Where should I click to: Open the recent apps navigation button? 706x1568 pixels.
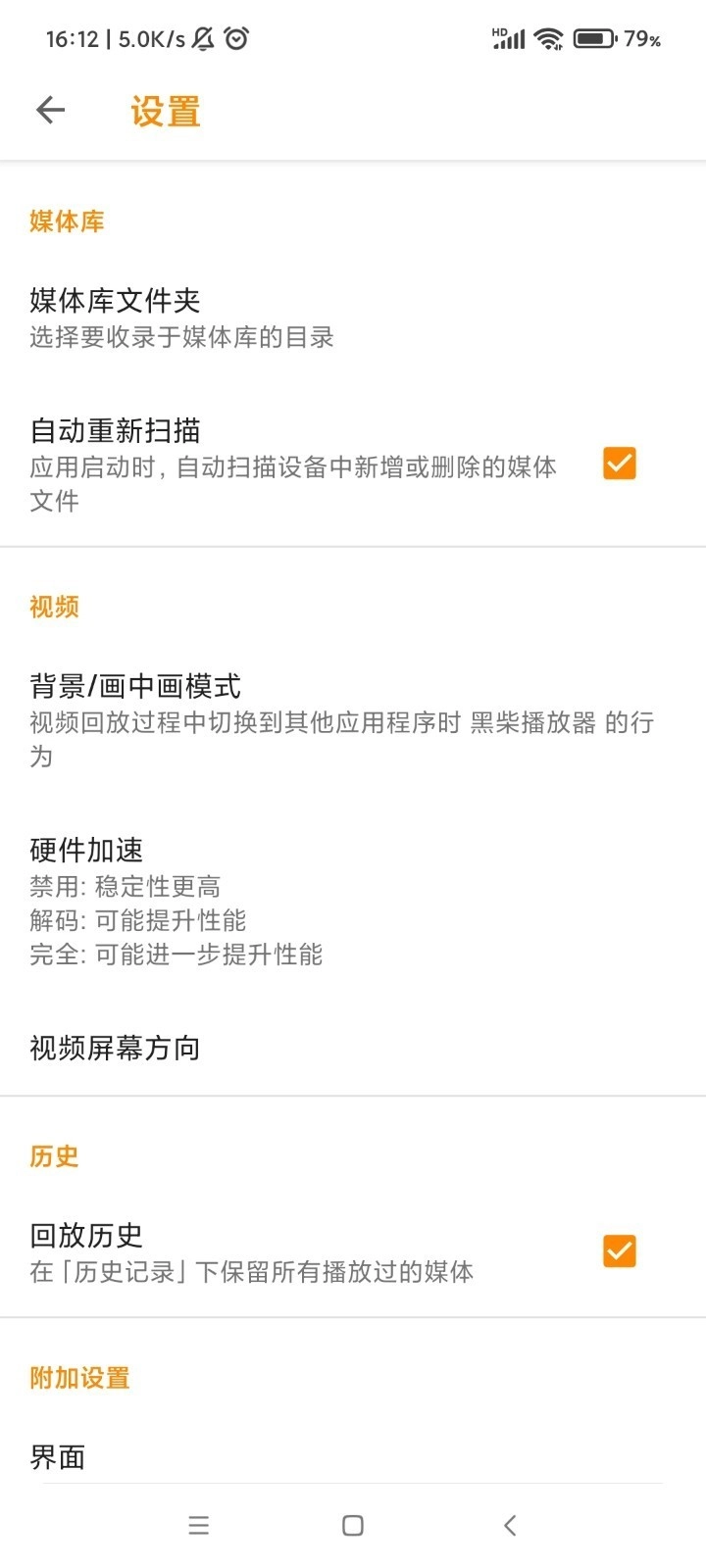(198, 1525)
